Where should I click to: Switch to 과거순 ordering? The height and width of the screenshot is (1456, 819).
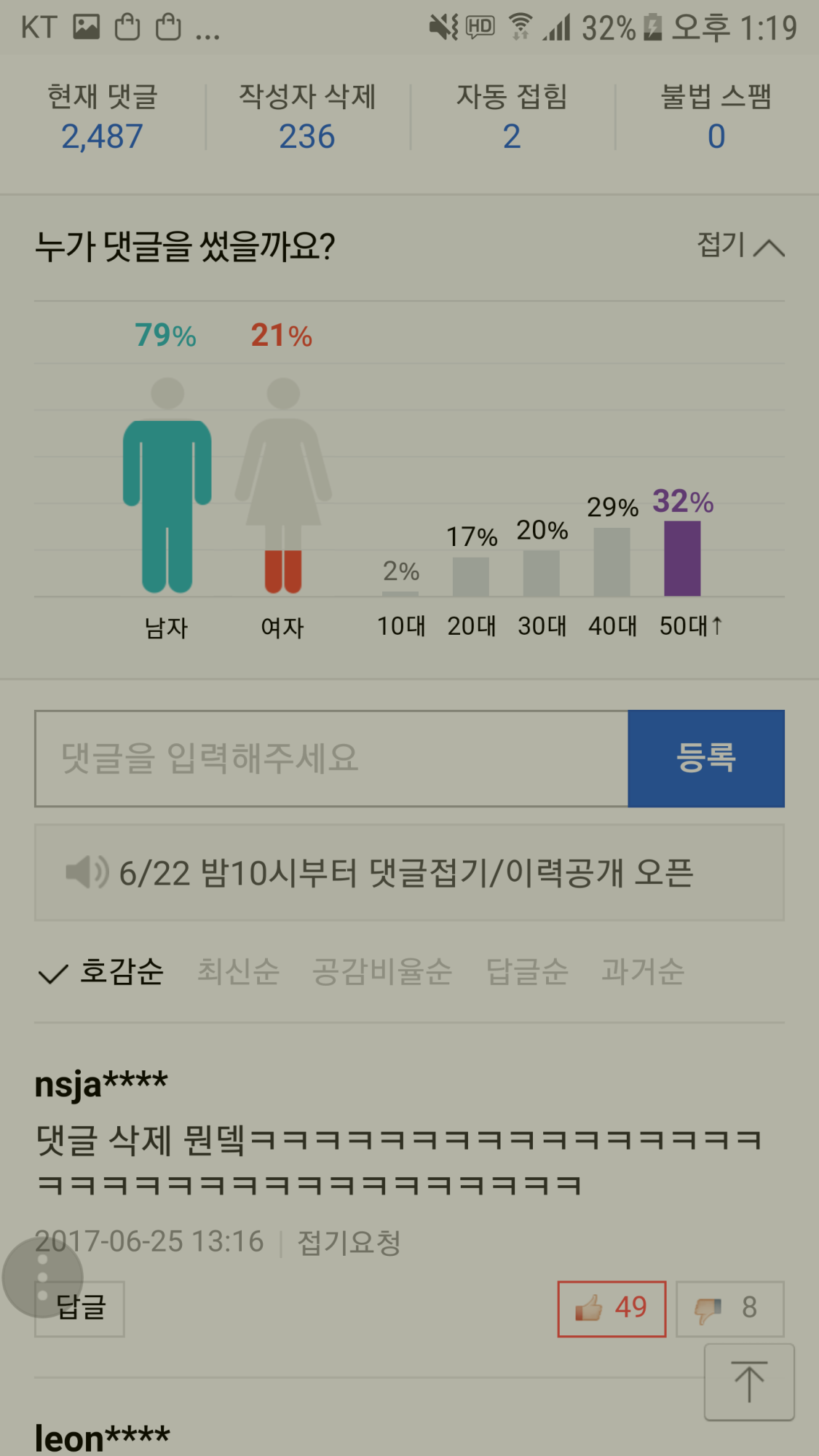(x=642, y=972)
